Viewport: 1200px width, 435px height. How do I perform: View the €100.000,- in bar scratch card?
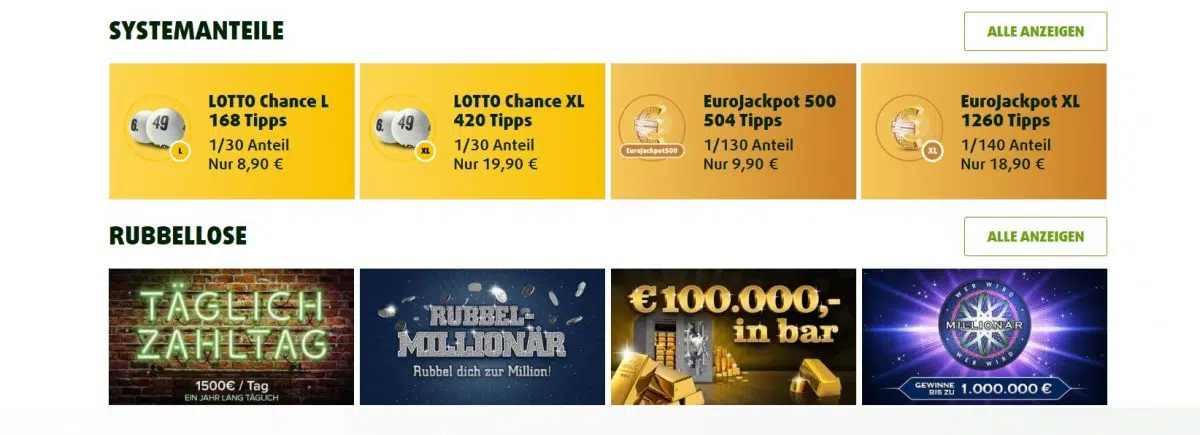(x=733, y=336)
